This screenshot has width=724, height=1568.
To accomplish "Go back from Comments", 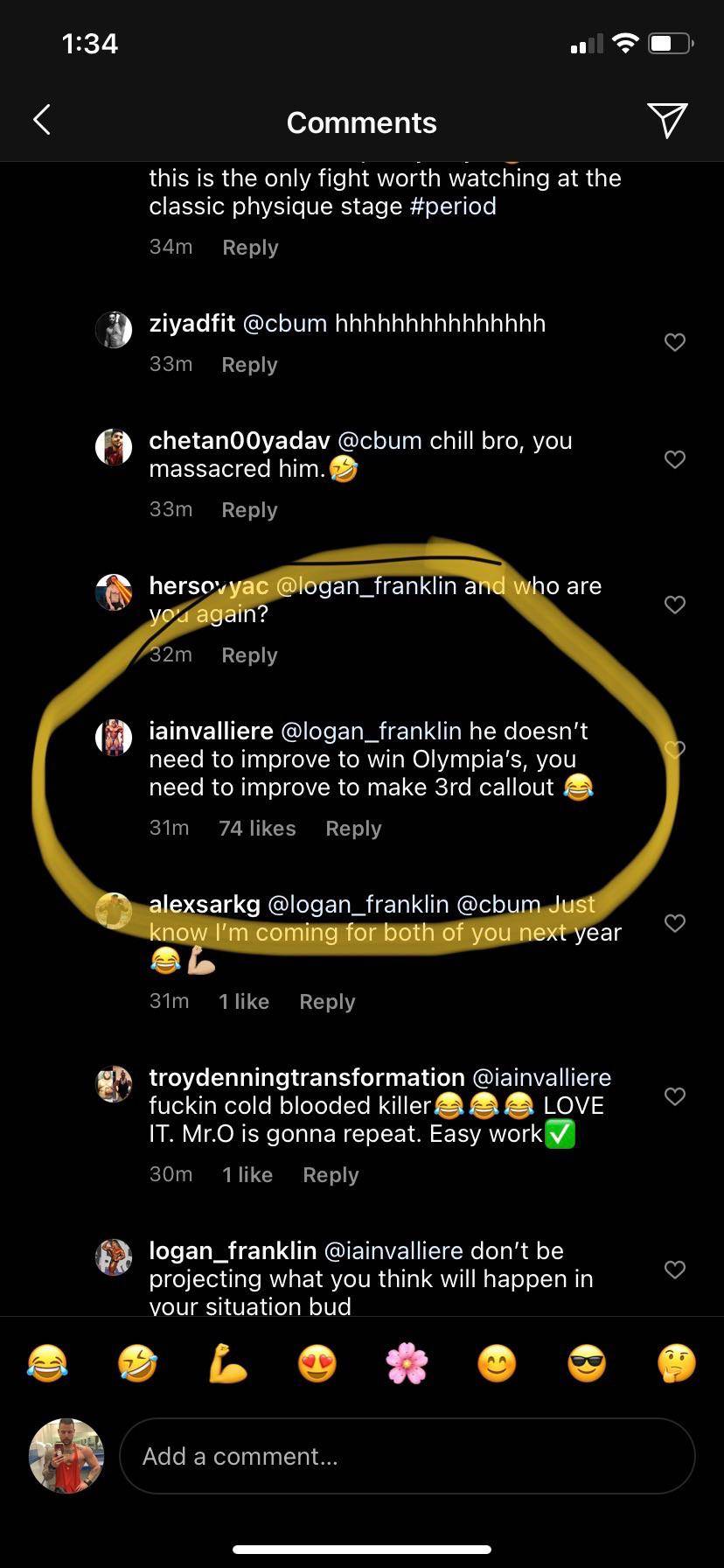I will click(42, 121).
